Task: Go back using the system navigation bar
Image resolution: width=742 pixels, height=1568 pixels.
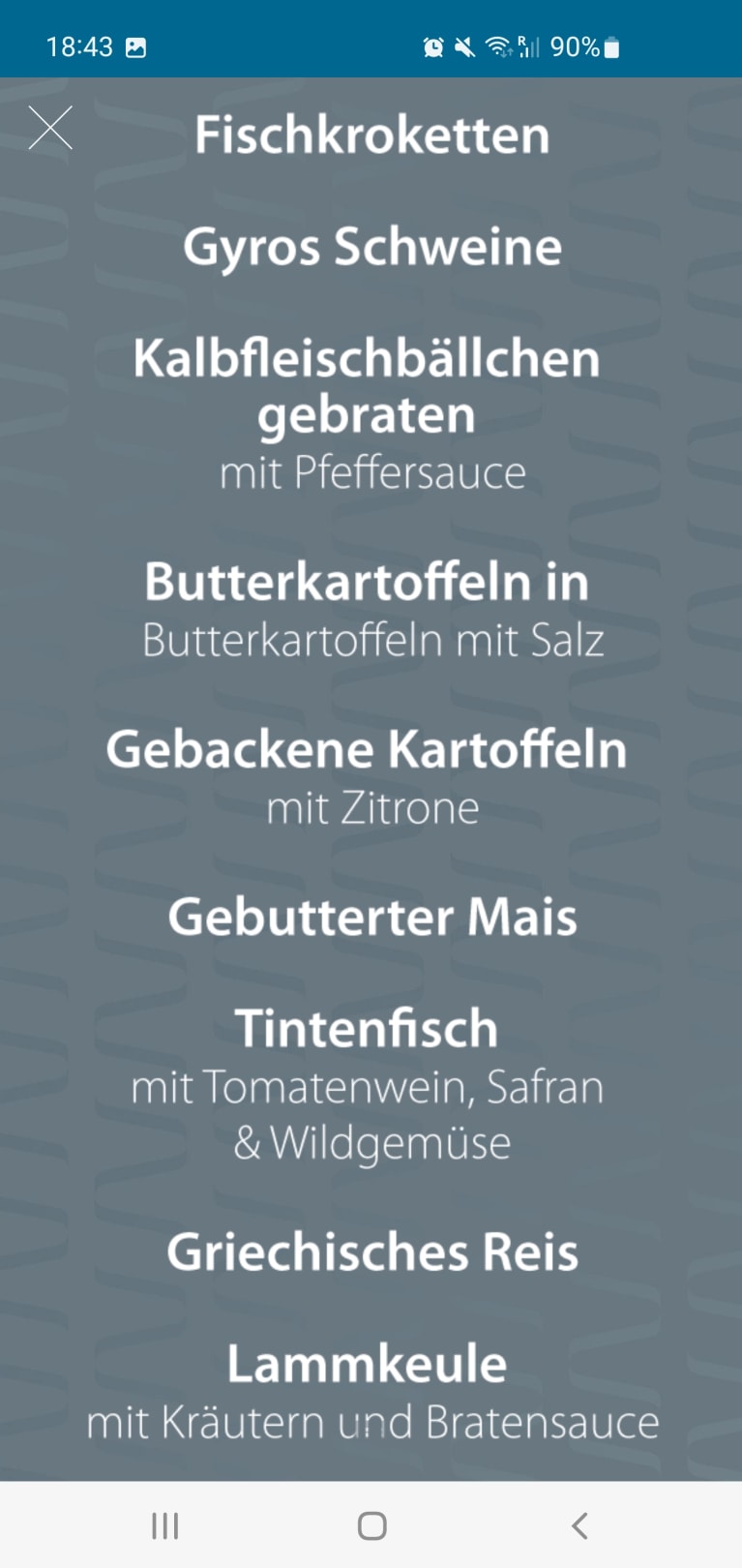Action: coord(579,1526)
